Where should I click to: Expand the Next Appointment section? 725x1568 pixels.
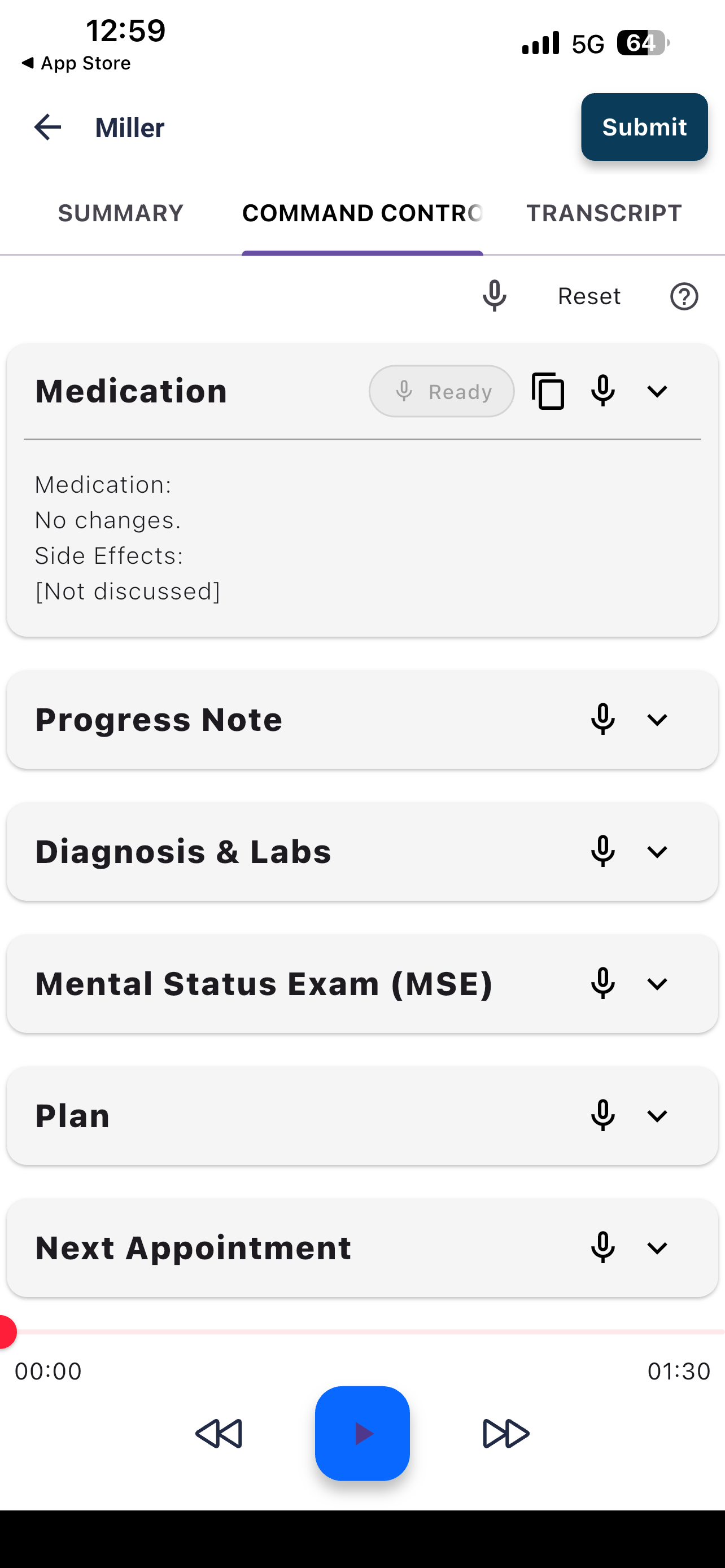click(x=657, y=1248)
